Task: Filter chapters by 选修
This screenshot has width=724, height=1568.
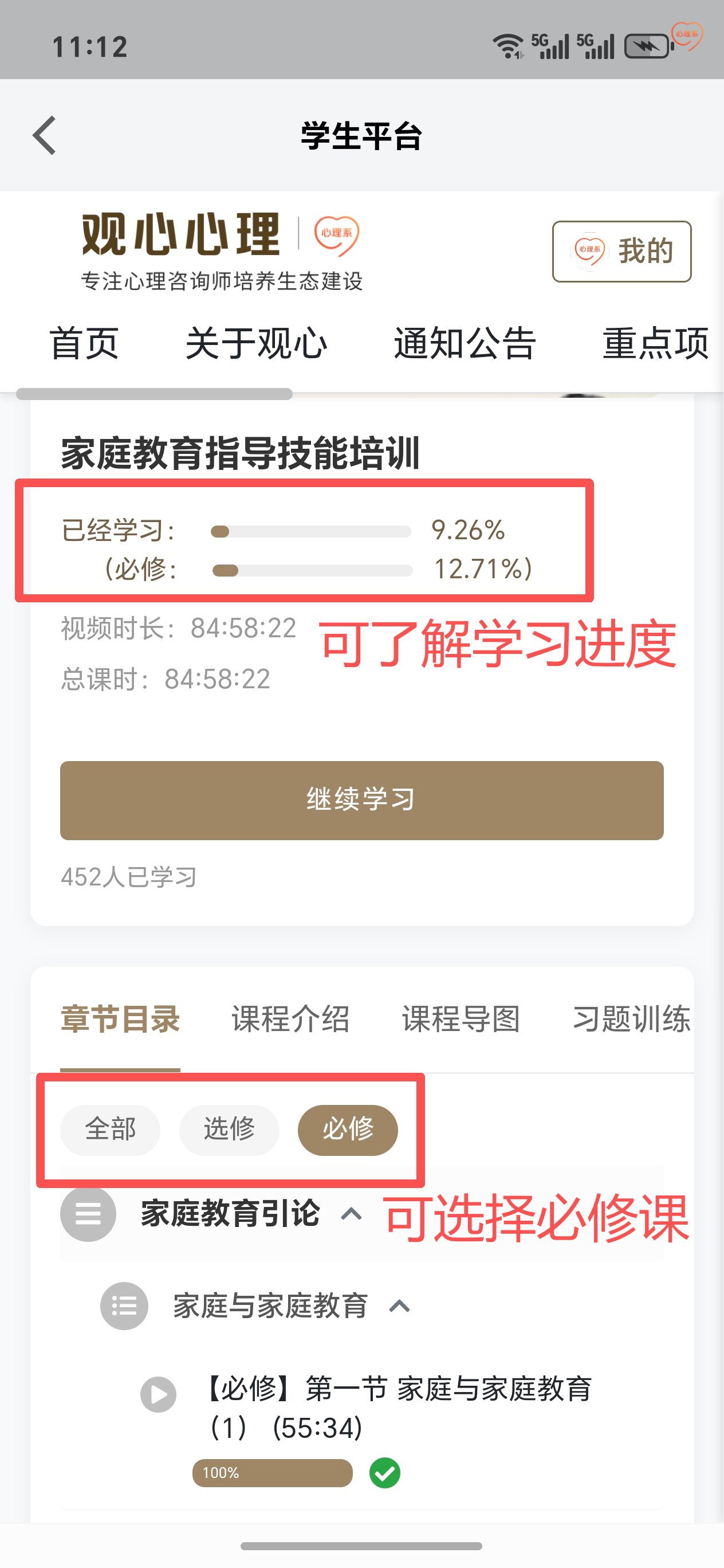Action: tap(229, 1130)
